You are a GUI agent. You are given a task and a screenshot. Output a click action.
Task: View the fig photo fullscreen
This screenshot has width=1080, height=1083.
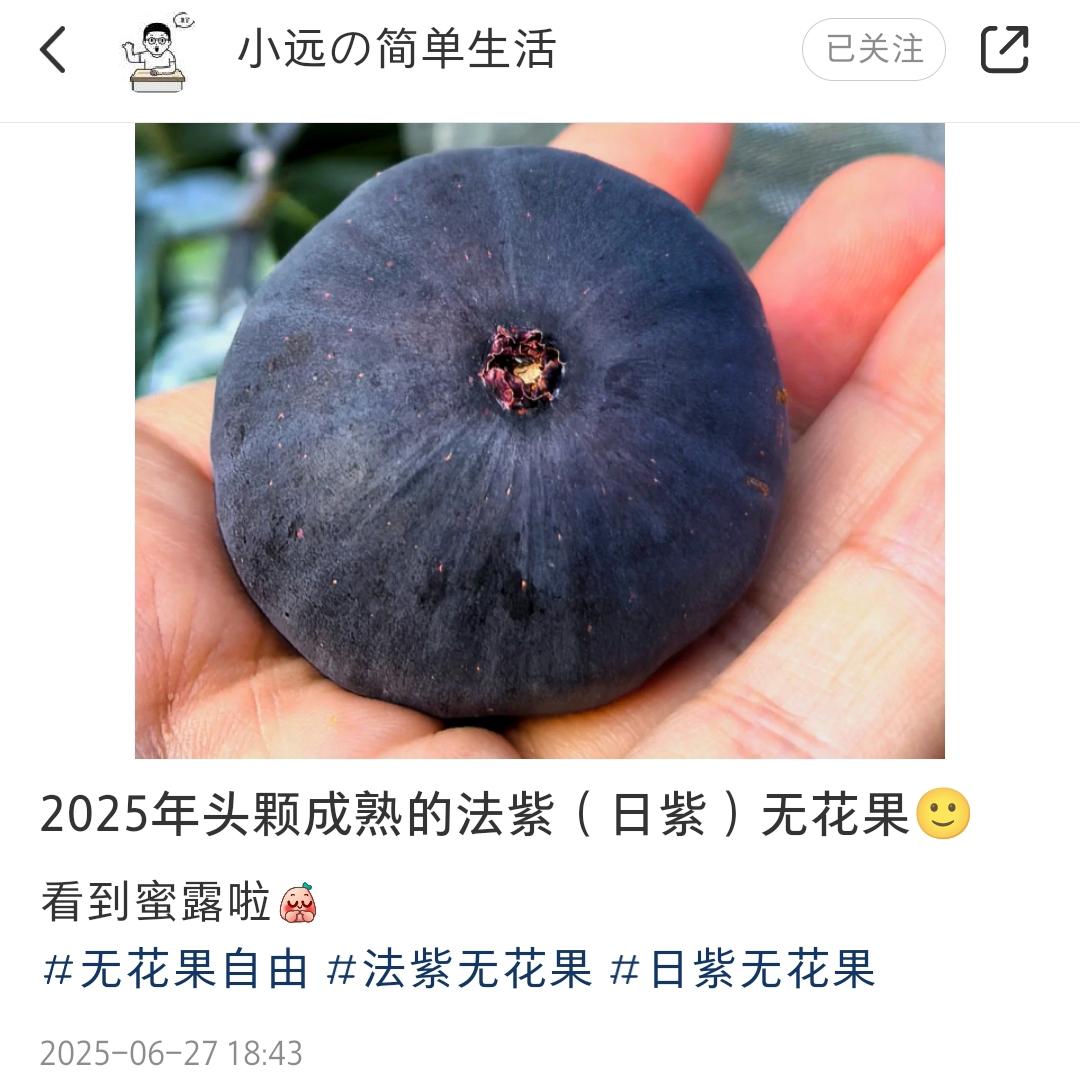click(540, 450)
